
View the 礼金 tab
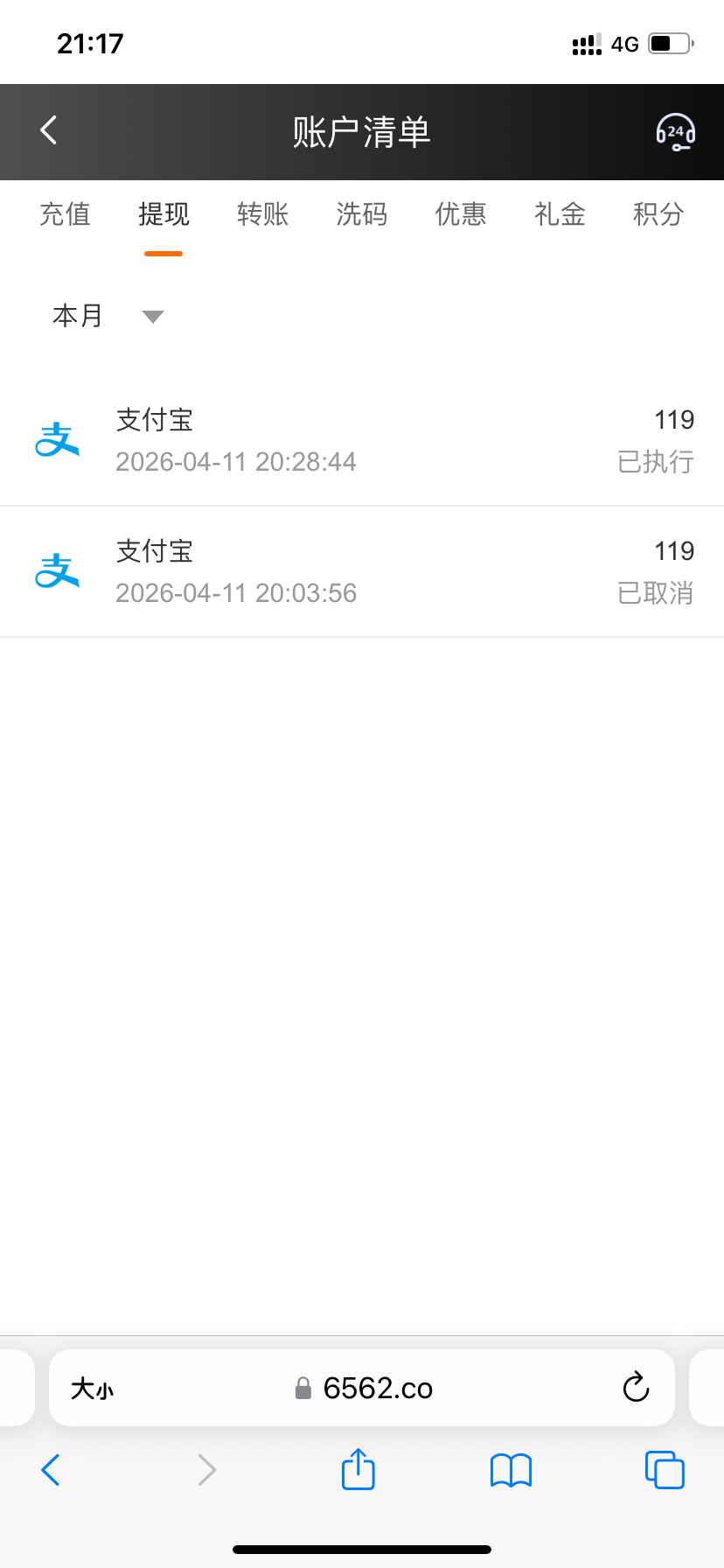click(560, 214)
